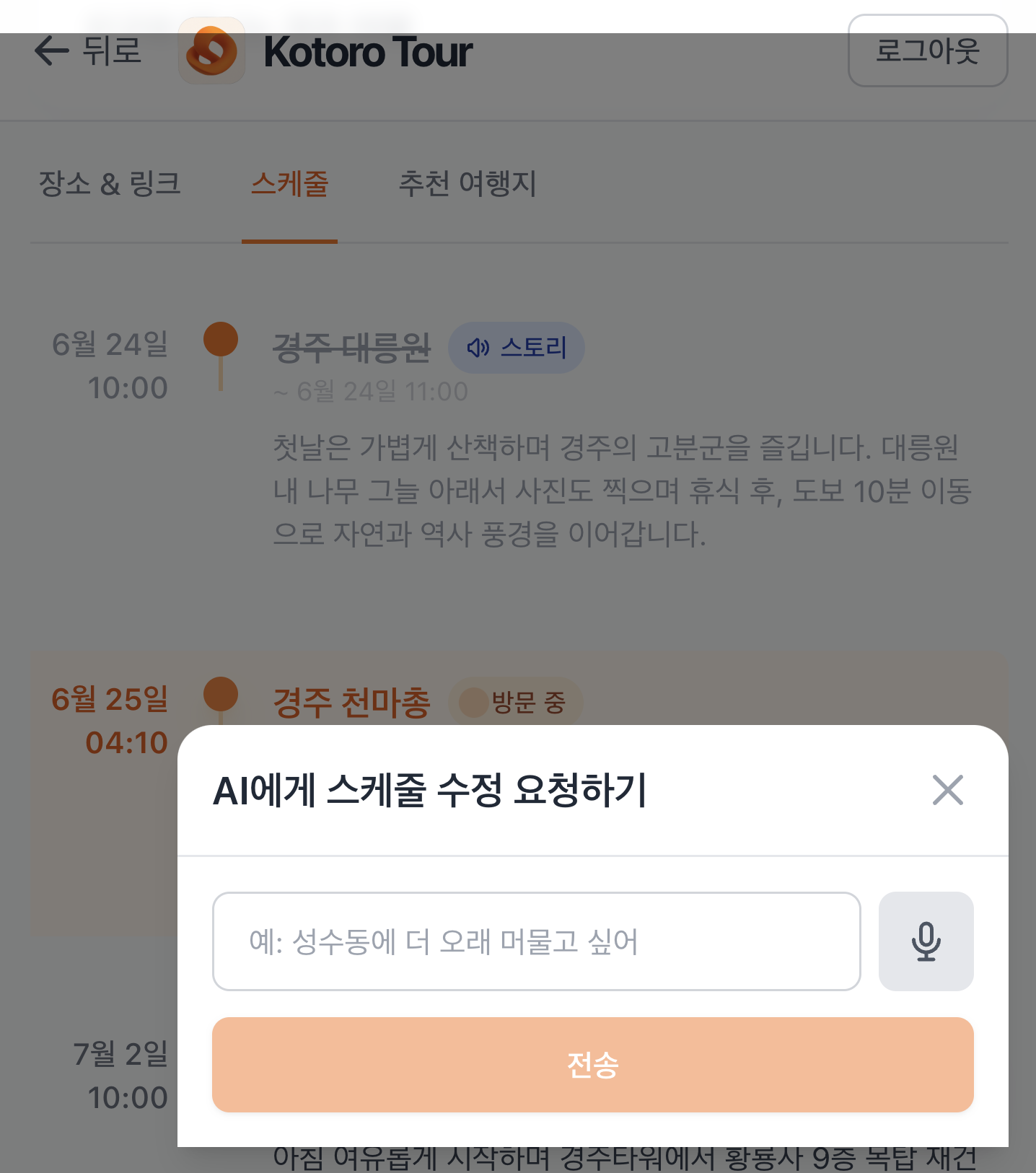
Task: Go back with the 뒤로 button
Action: click(x=88, y=51)
